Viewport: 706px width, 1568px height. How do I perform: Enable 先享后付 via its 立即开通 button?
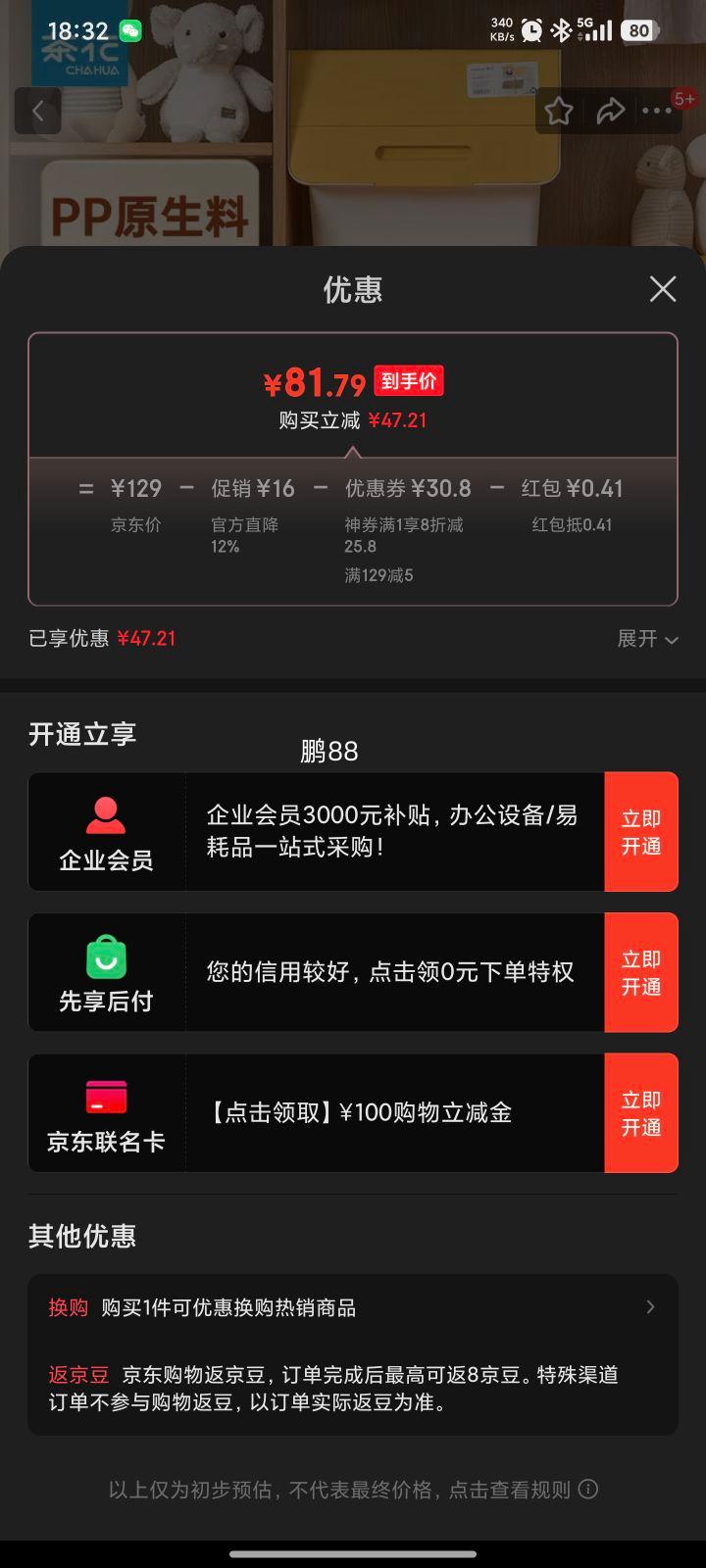(x=641, y=972)
